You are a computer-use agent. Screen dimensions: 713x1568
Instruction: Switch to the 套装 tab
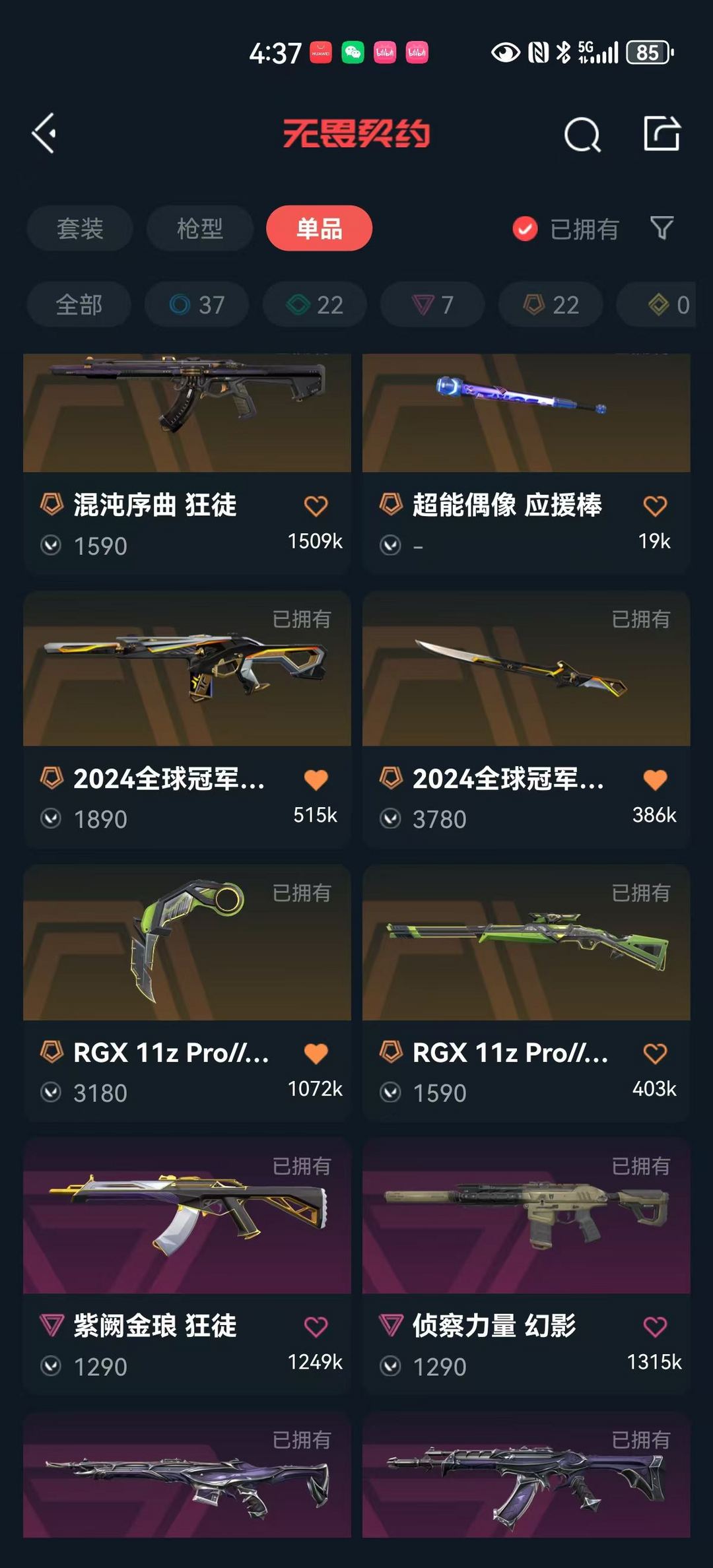(x=80, y=228)
